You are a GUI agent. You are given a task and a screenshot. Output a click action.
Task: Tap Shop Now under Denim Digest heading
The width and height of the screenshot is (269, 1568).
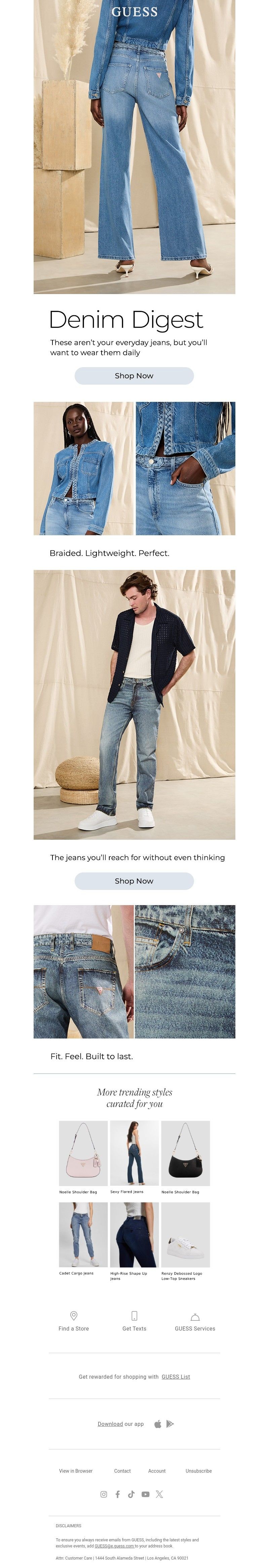pyautogui.click(x=134, y=376)
